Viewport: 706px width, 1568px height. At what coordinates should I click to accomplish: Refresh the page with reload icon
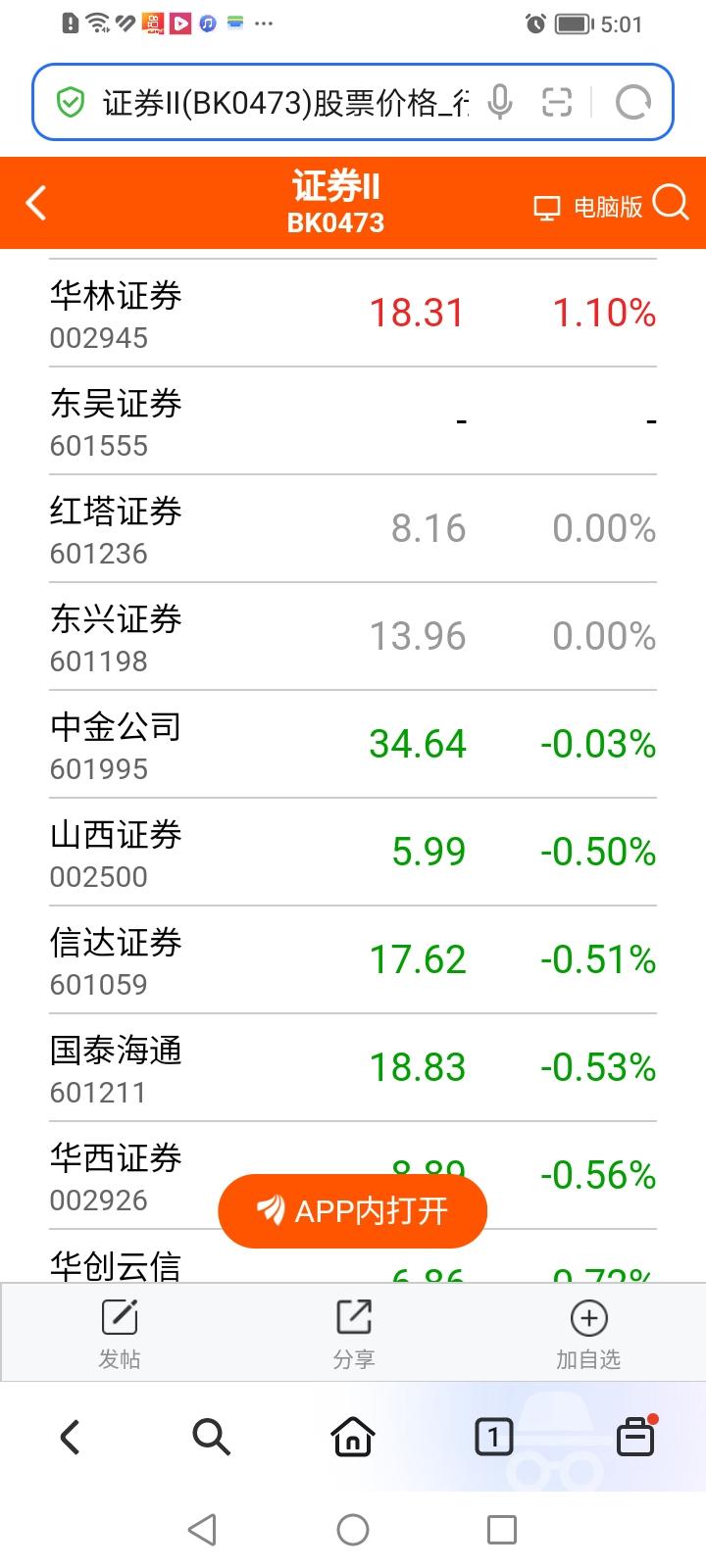click(x=634, y=101)
